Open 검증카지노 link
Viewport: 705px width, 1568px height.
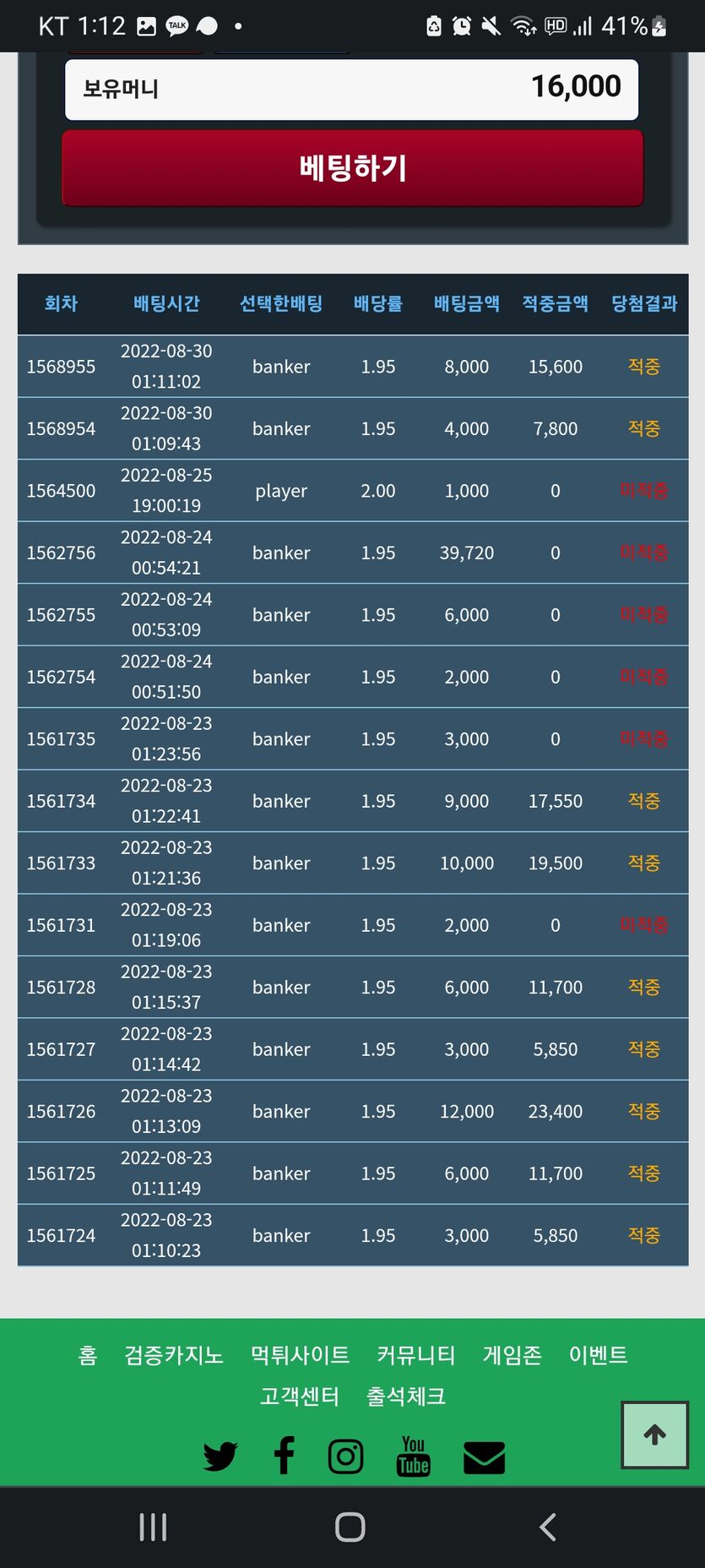point(174,1355)
